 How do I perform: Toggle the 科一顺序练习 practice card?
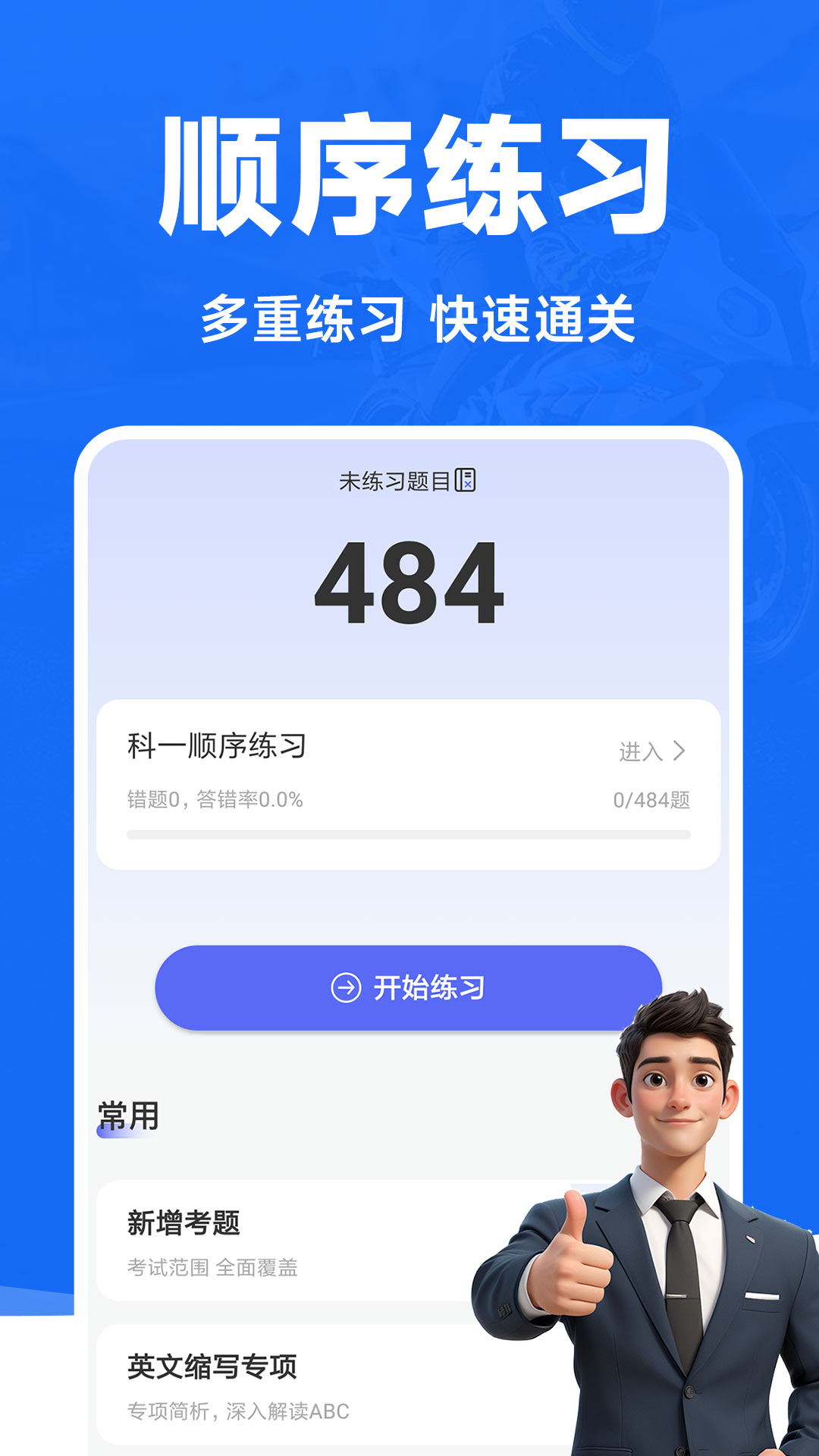(409, 781)
